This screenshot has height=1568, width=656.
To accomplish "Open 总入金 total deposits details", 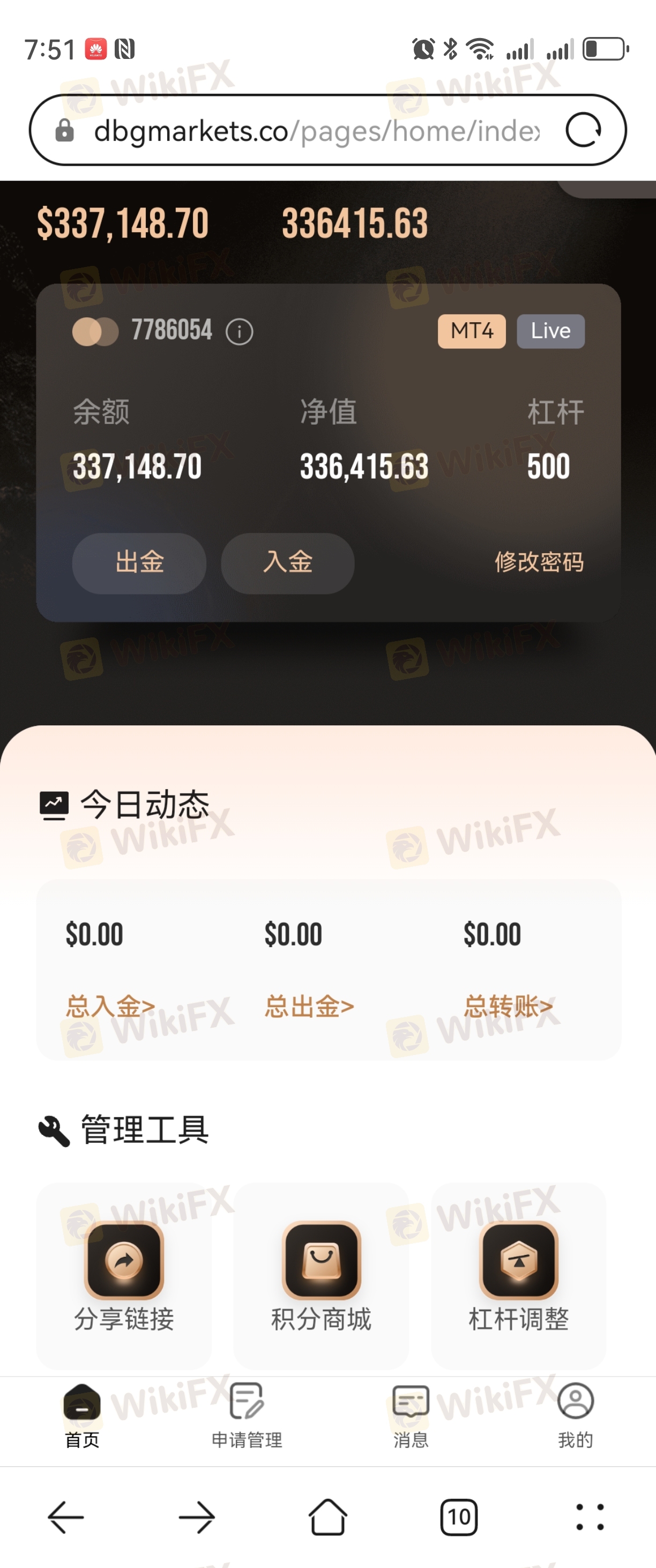I will pyautogui.click(x=110, y=1006).
